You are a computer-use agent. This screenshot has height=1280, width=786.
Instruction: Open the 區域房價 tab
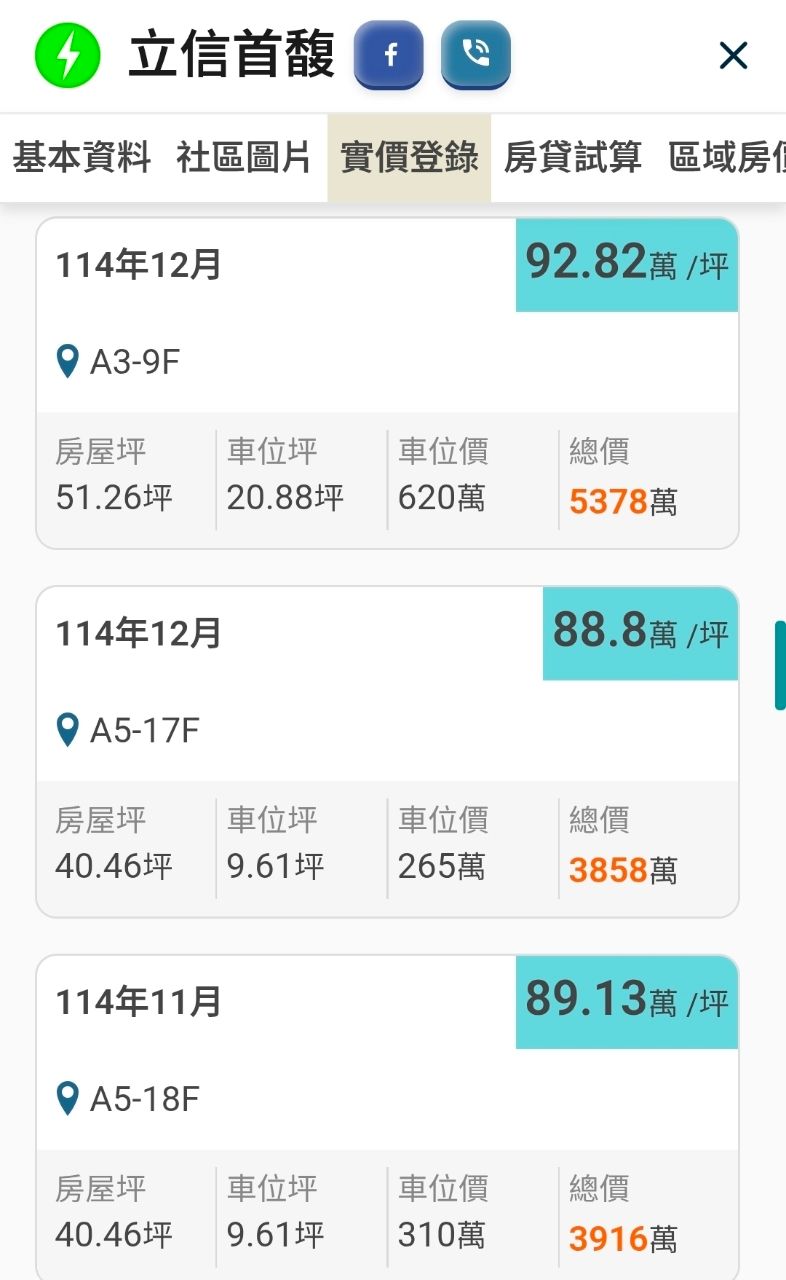pyautogui.click(x=725, y=158)
